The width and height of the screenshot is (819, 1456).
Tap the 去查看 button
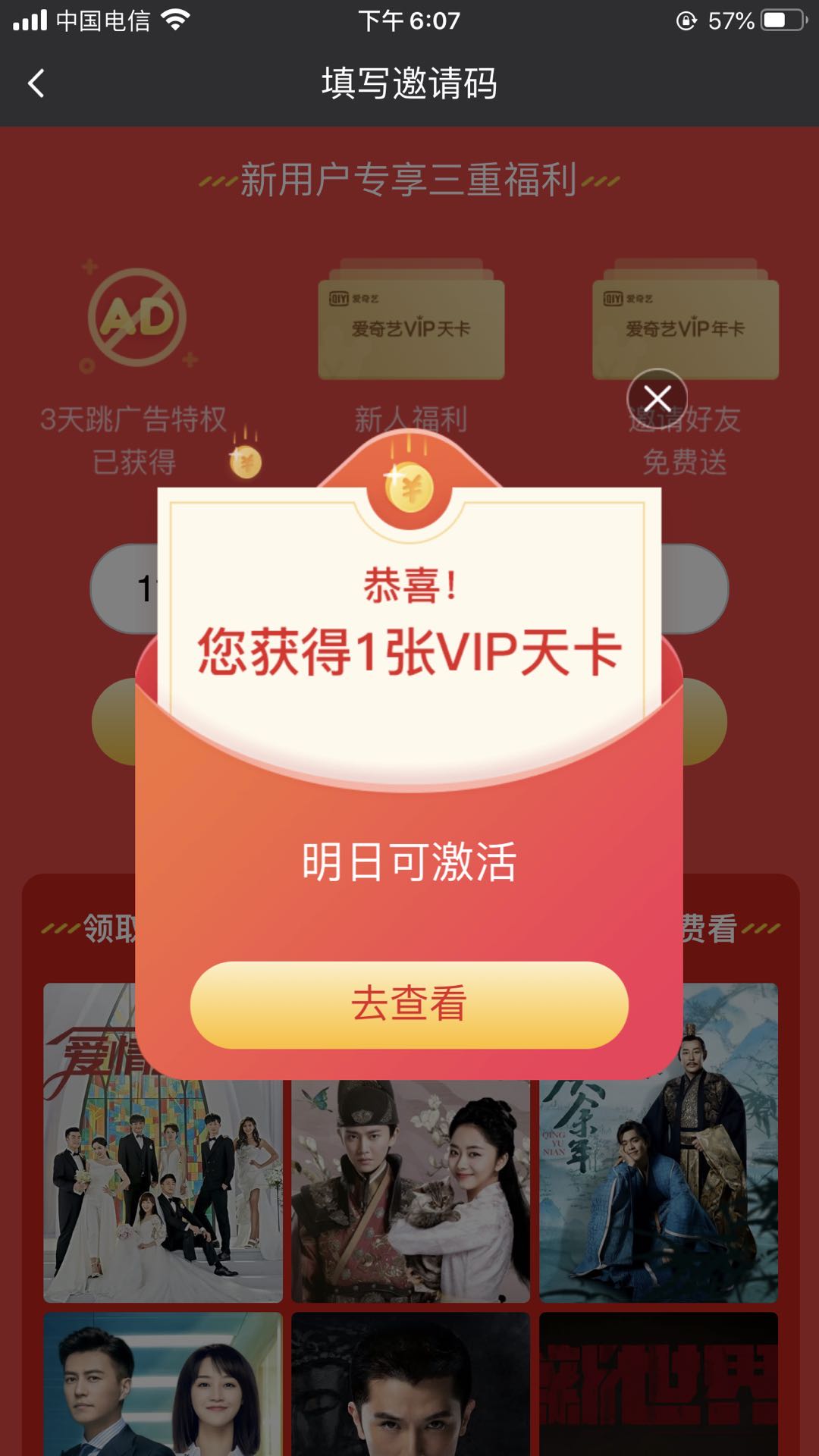click(409, 1004)
